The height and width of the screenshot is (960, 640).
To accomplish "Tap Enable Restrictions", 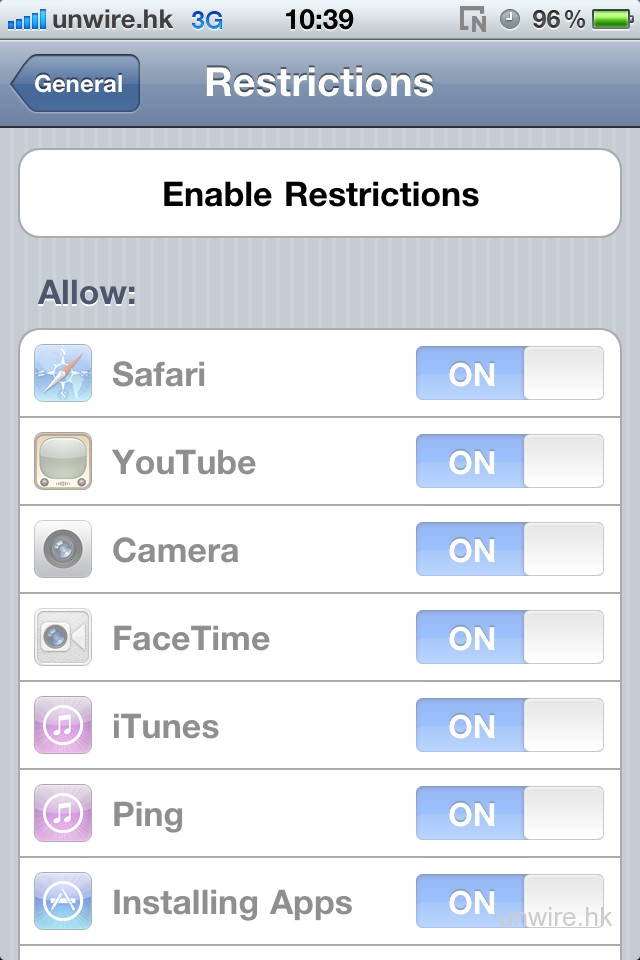I will coord(320,194).
